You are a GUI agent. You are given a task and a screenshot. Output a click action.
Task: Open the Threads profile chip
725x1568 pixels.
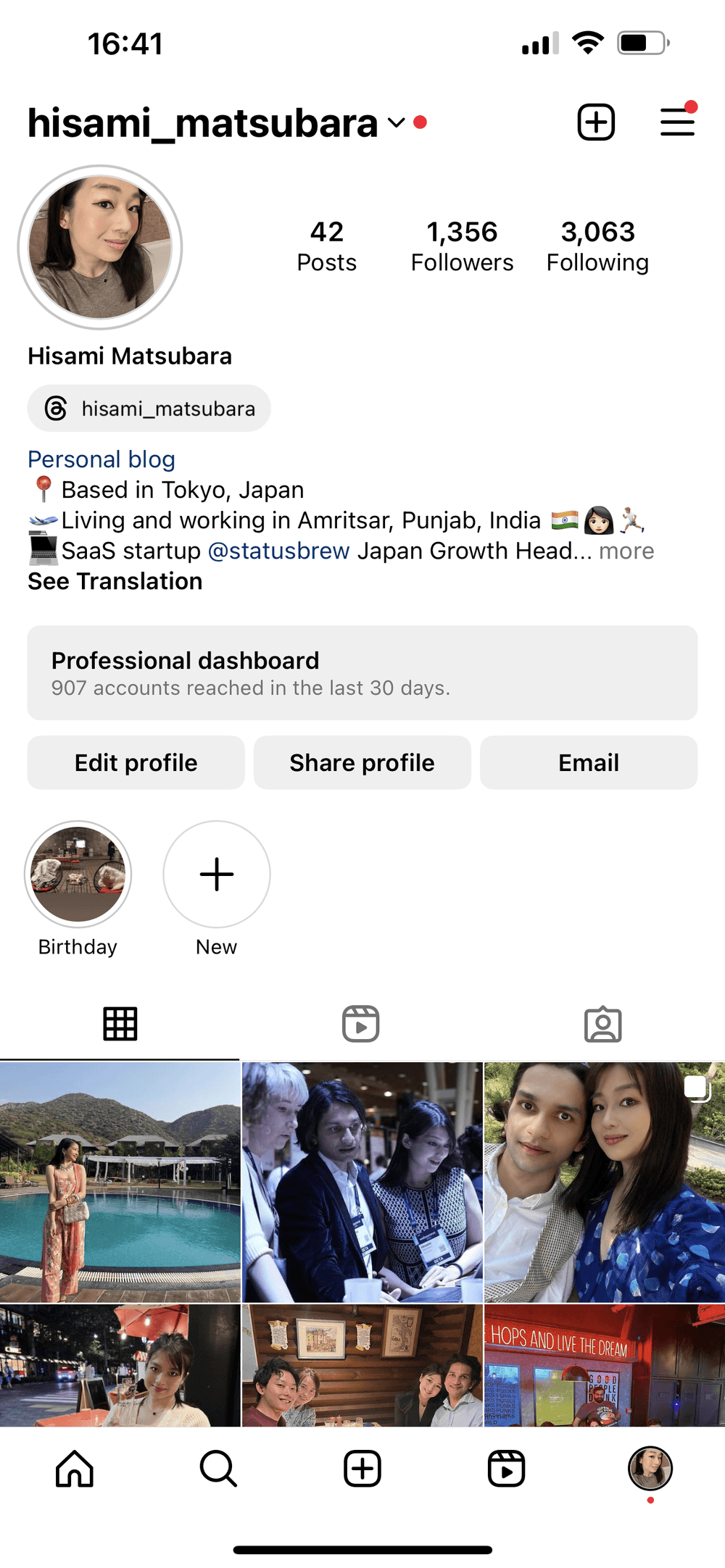[x=149, y=409]
